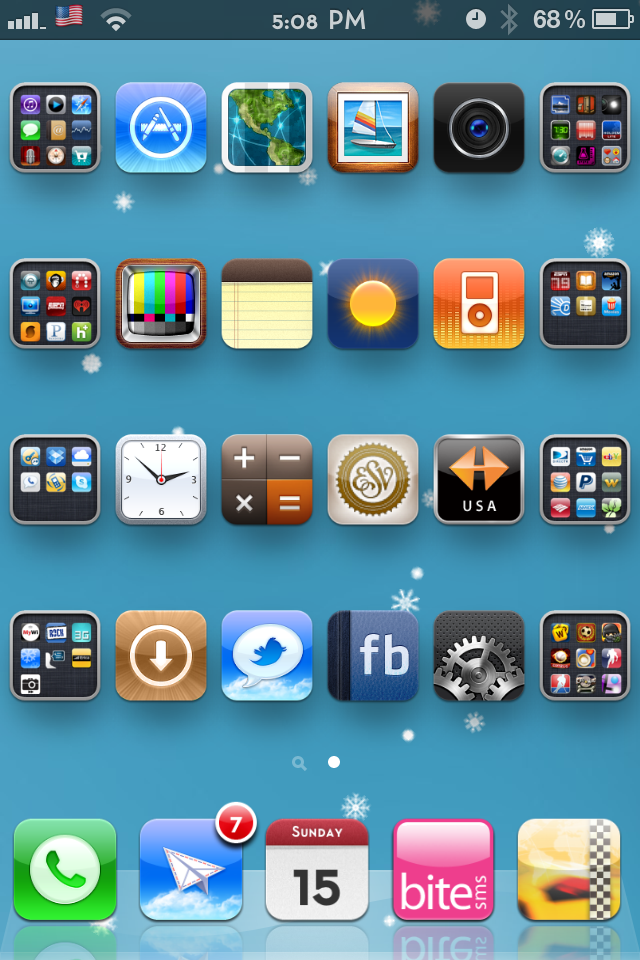Open Settings with the gears icon

click(479, 656)
